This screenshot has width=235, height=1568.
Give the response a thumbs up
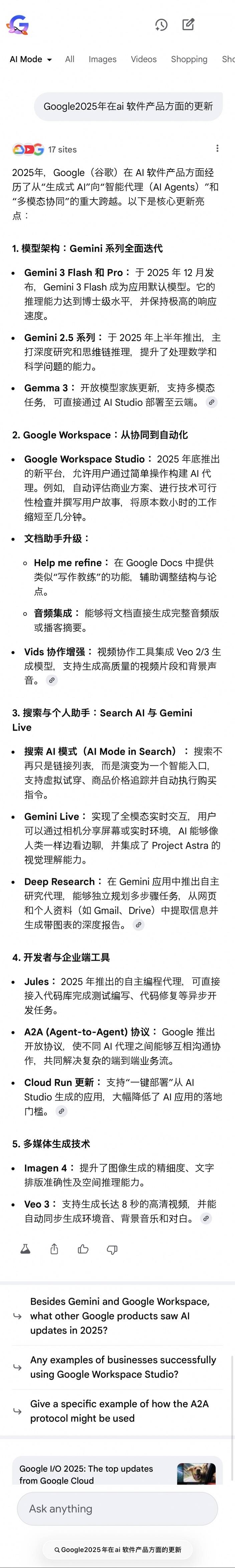pos(83,1250)
